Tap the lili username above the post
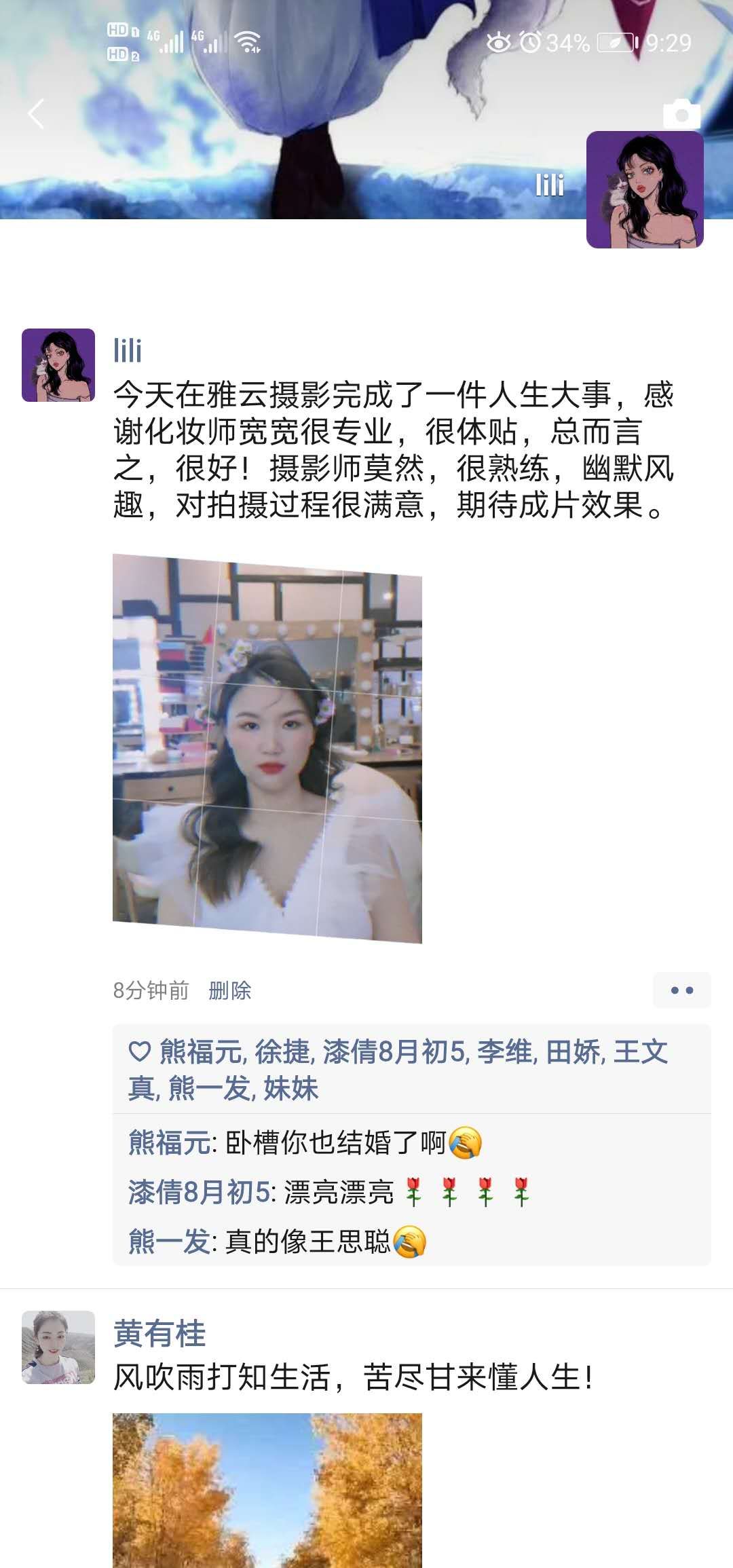 [x=128, y=351]
